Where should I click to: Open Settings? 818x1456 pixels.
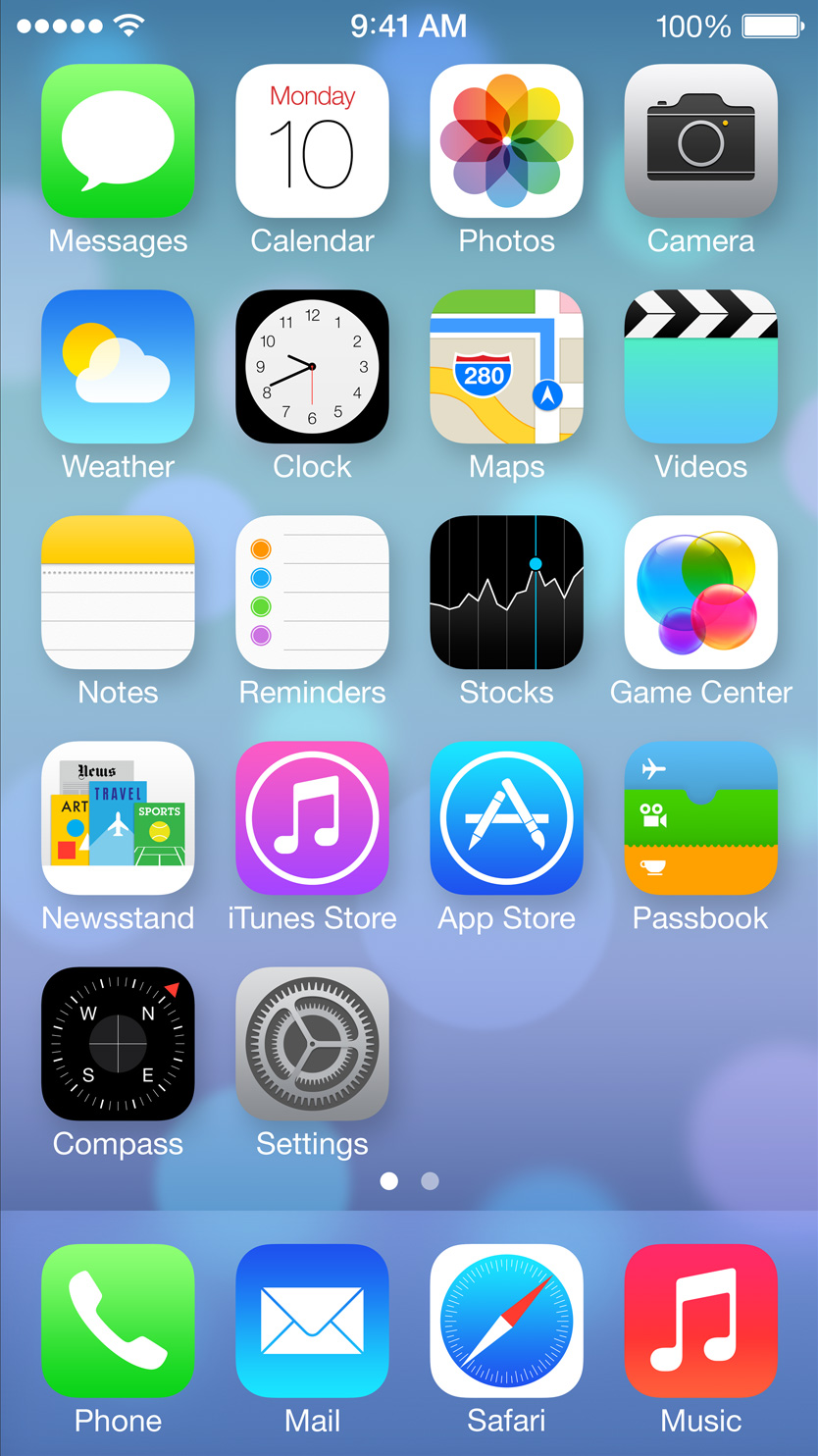312,1043
